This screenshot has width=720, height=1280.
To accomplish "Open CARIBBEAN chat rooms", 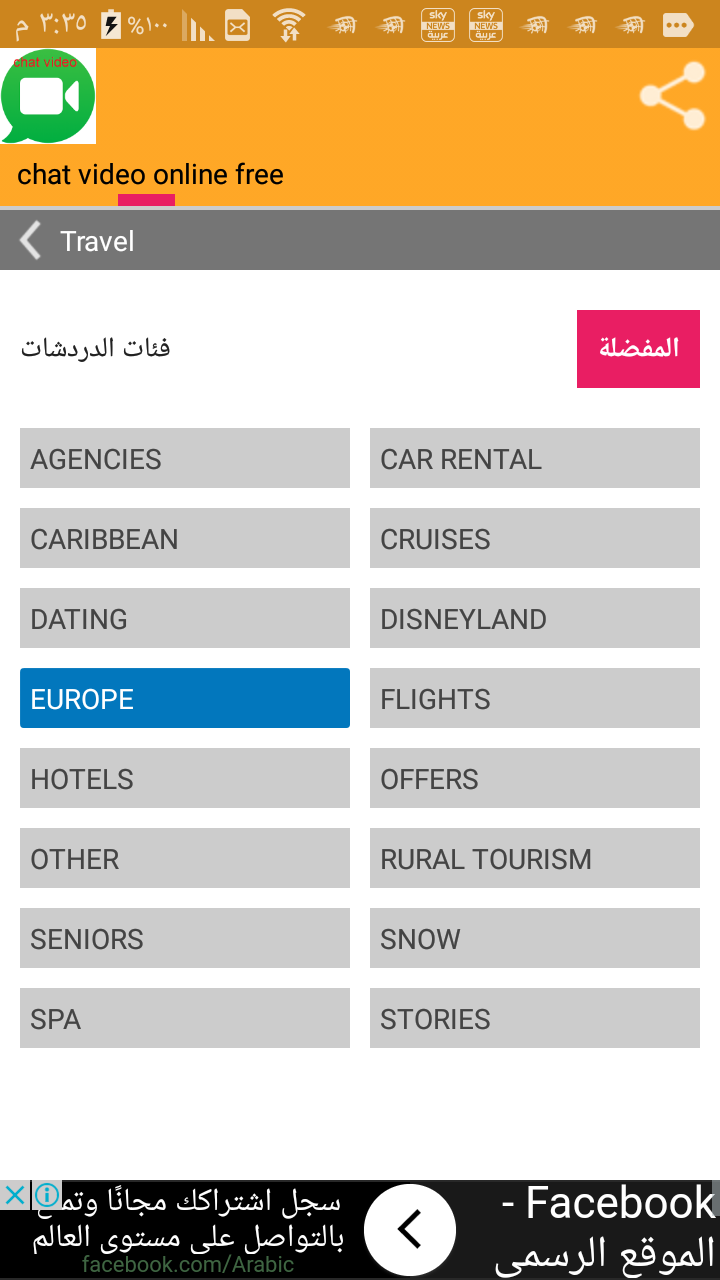I will [x=185, y=539].
